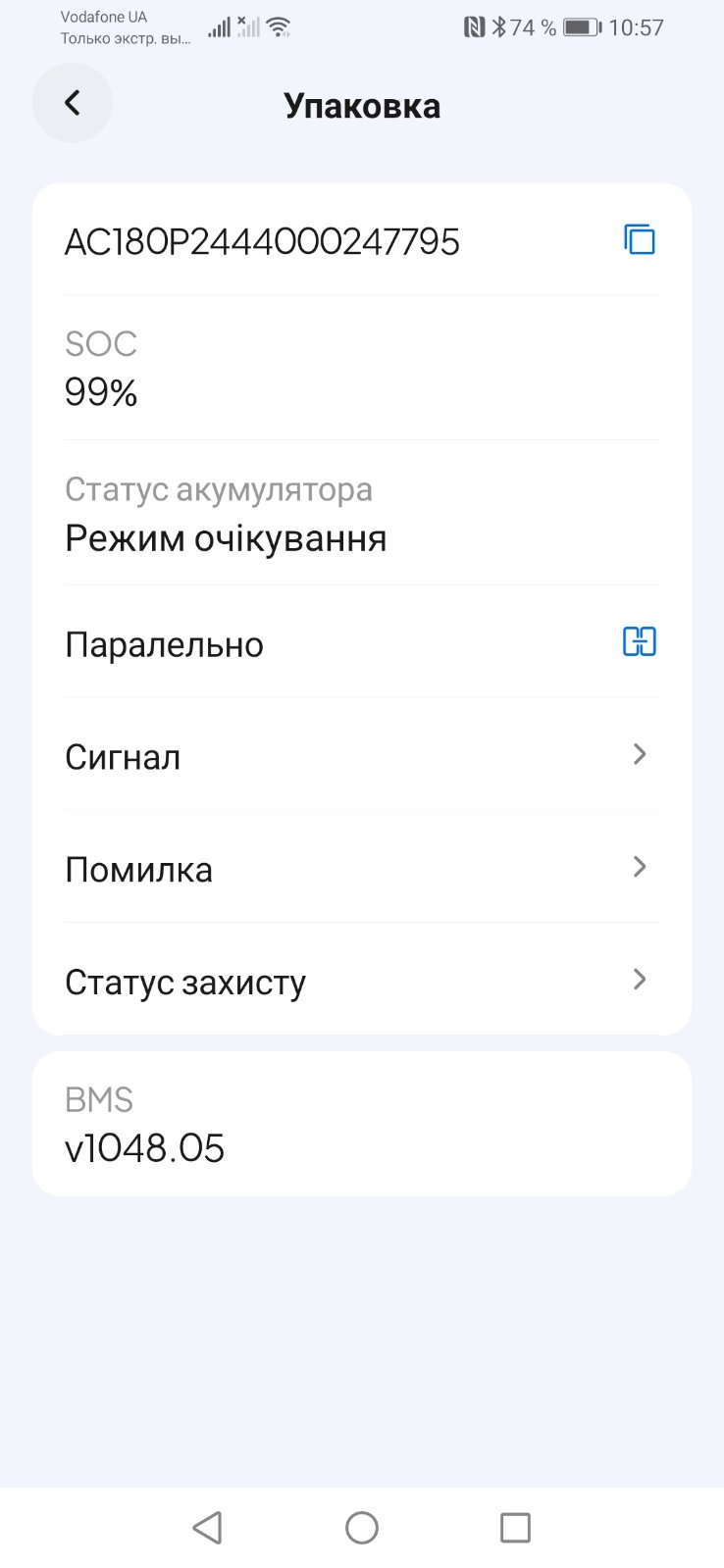Open the Сигнал row
Screen dimensions: 724x1568
361,755
